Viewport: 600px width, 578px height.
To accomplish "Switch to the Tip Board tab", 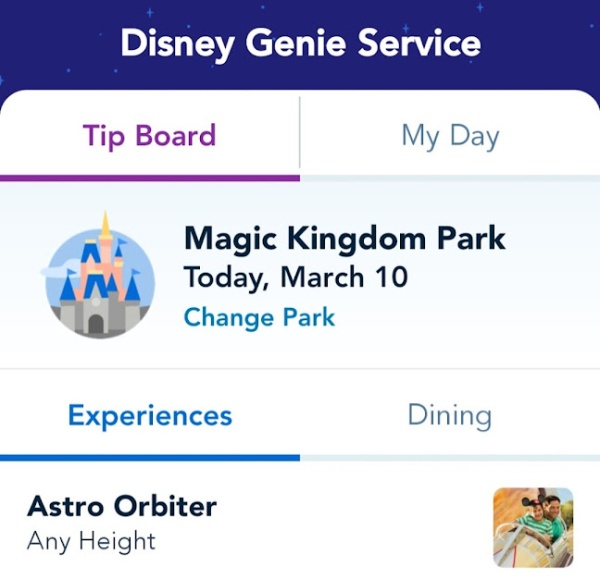I will [x=149, y=135].
